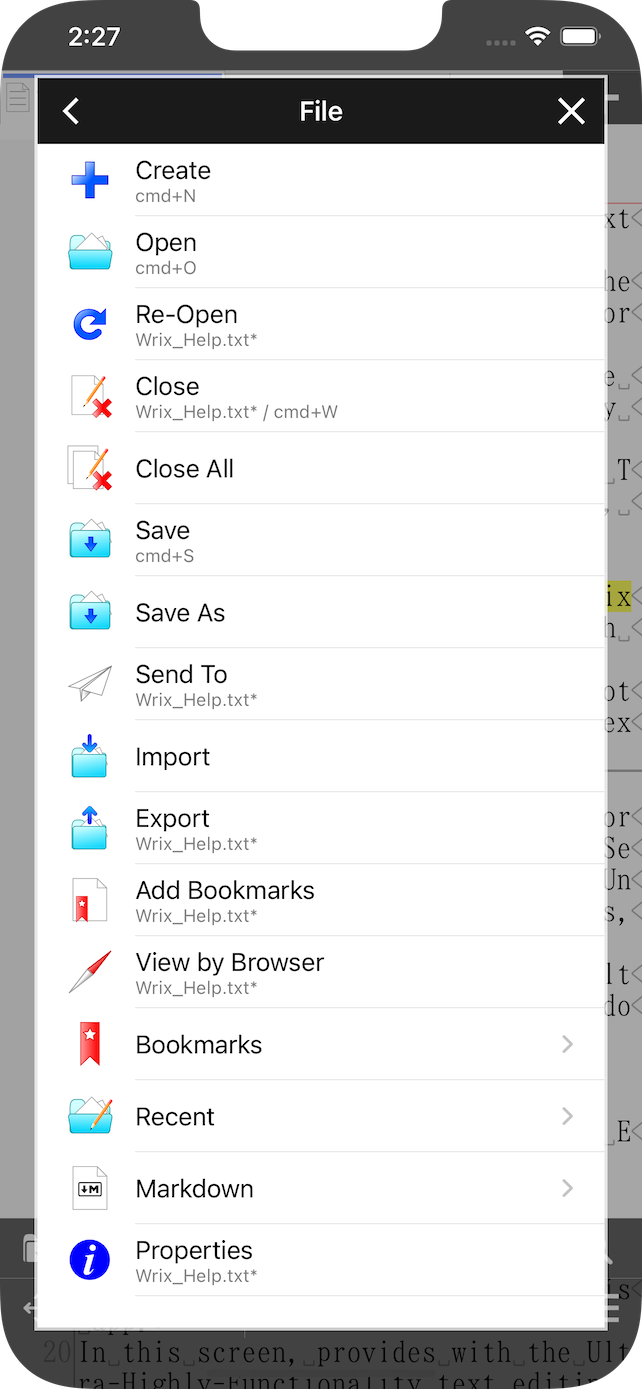
Task: Choose Close for the current file
Action: (321, 396)
